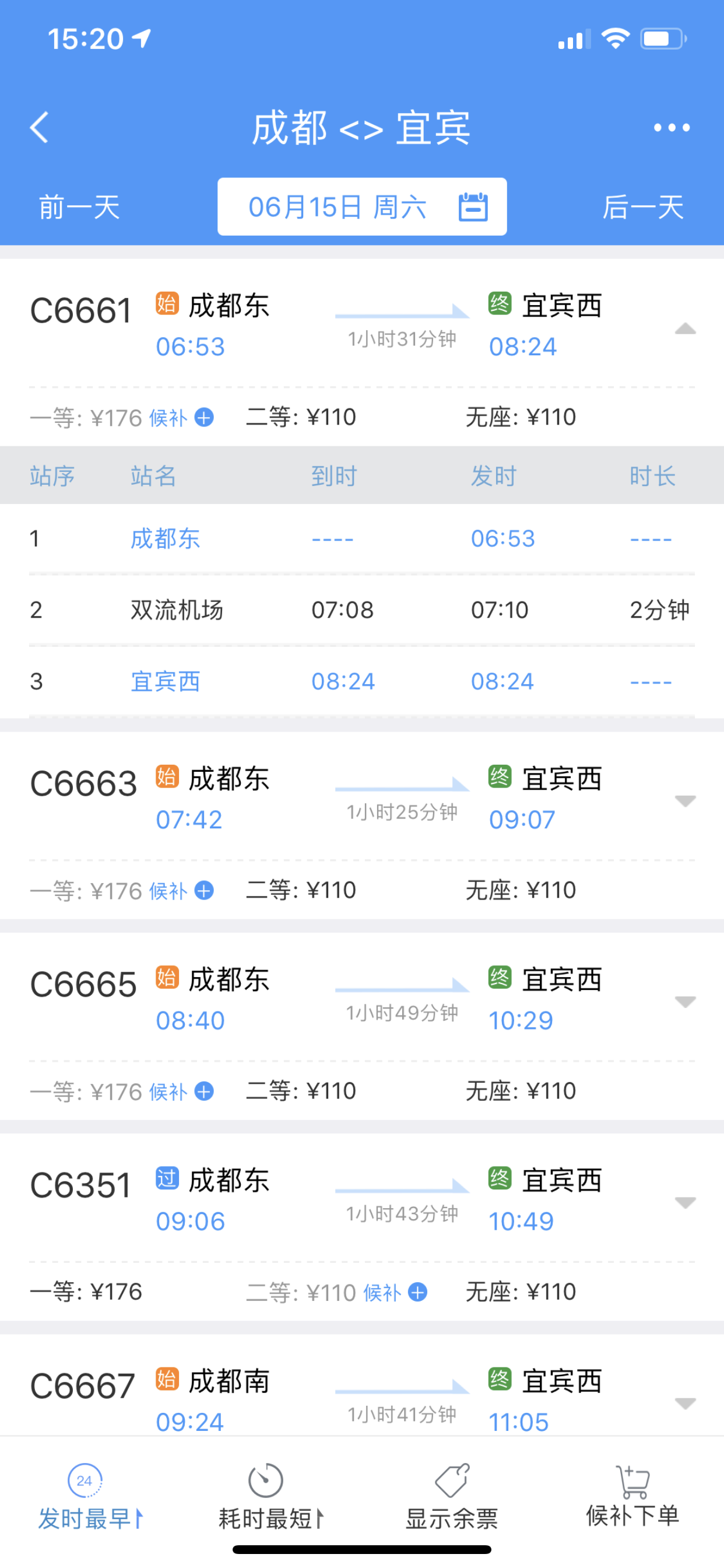The height and width of the screenshot is (1568, 724).
Task: Expand C6667 train stops
Action: pyautogui.click(x=686, y=1403)
